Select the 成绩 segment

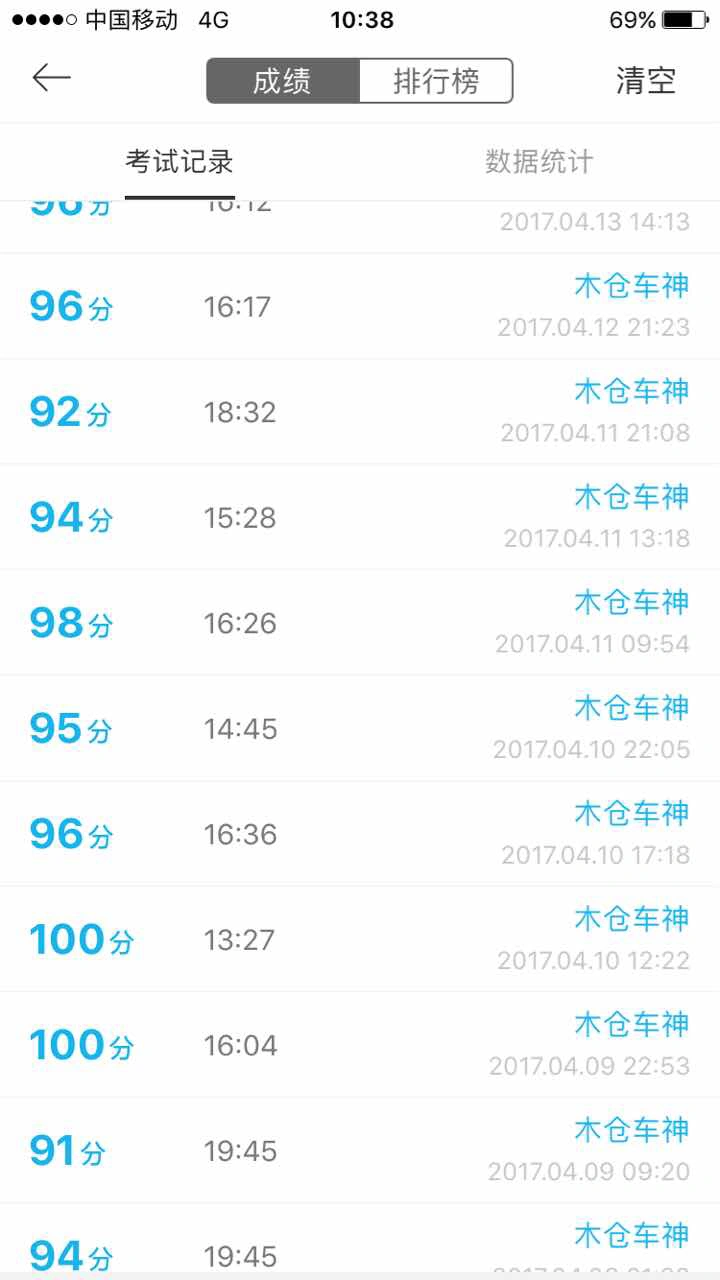coord(283,81)
